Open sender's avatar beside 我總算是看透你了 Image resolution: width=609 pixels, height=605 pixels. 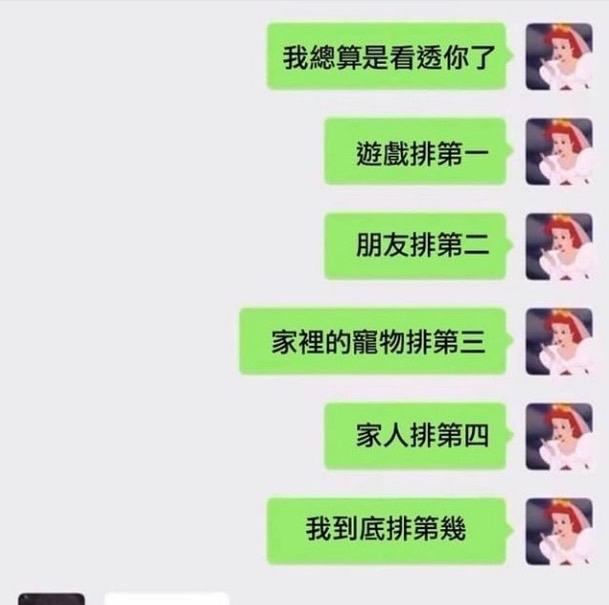[559, 57]
